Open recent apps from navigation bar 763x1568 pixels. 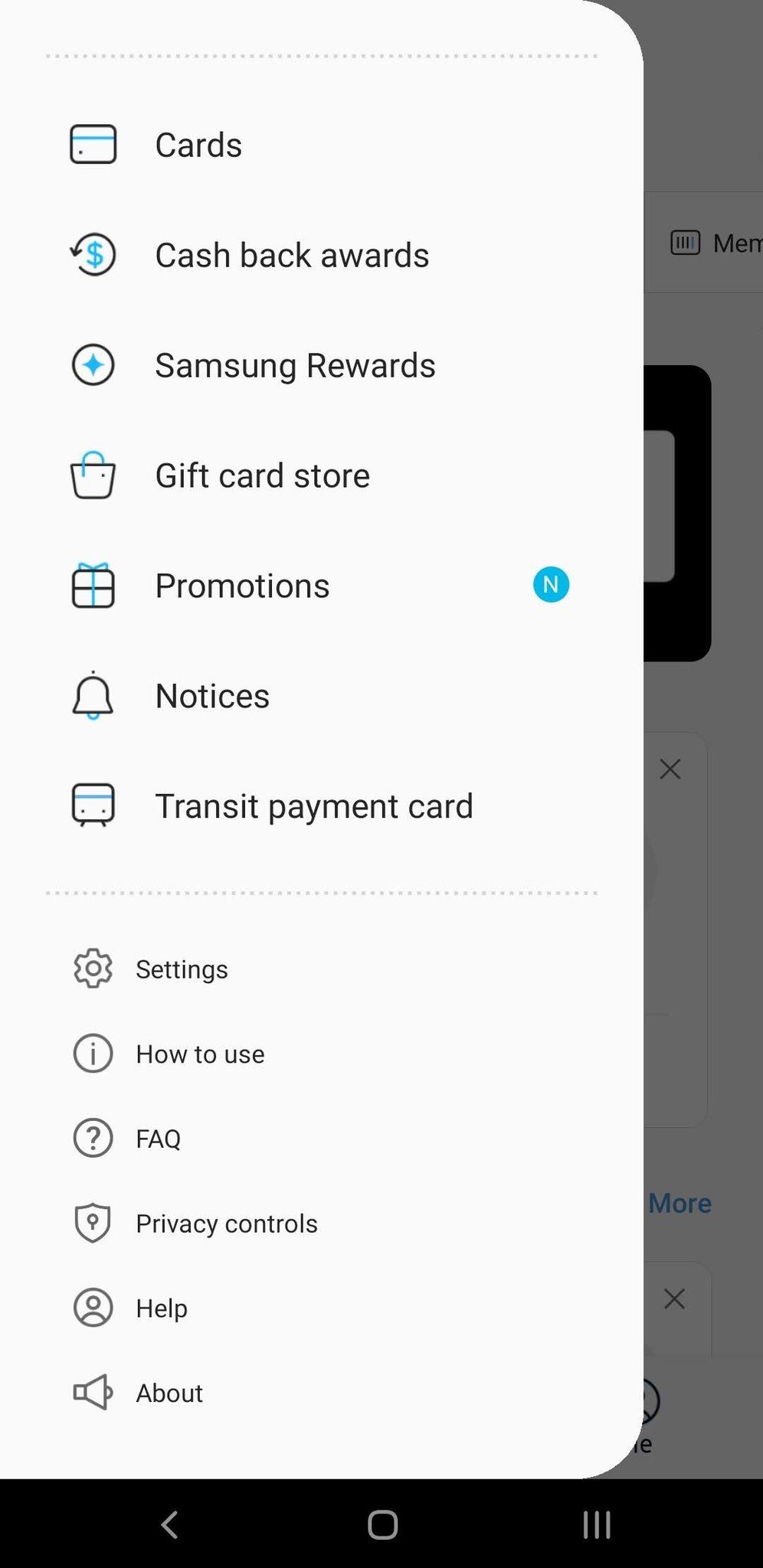coord(596,1524)
